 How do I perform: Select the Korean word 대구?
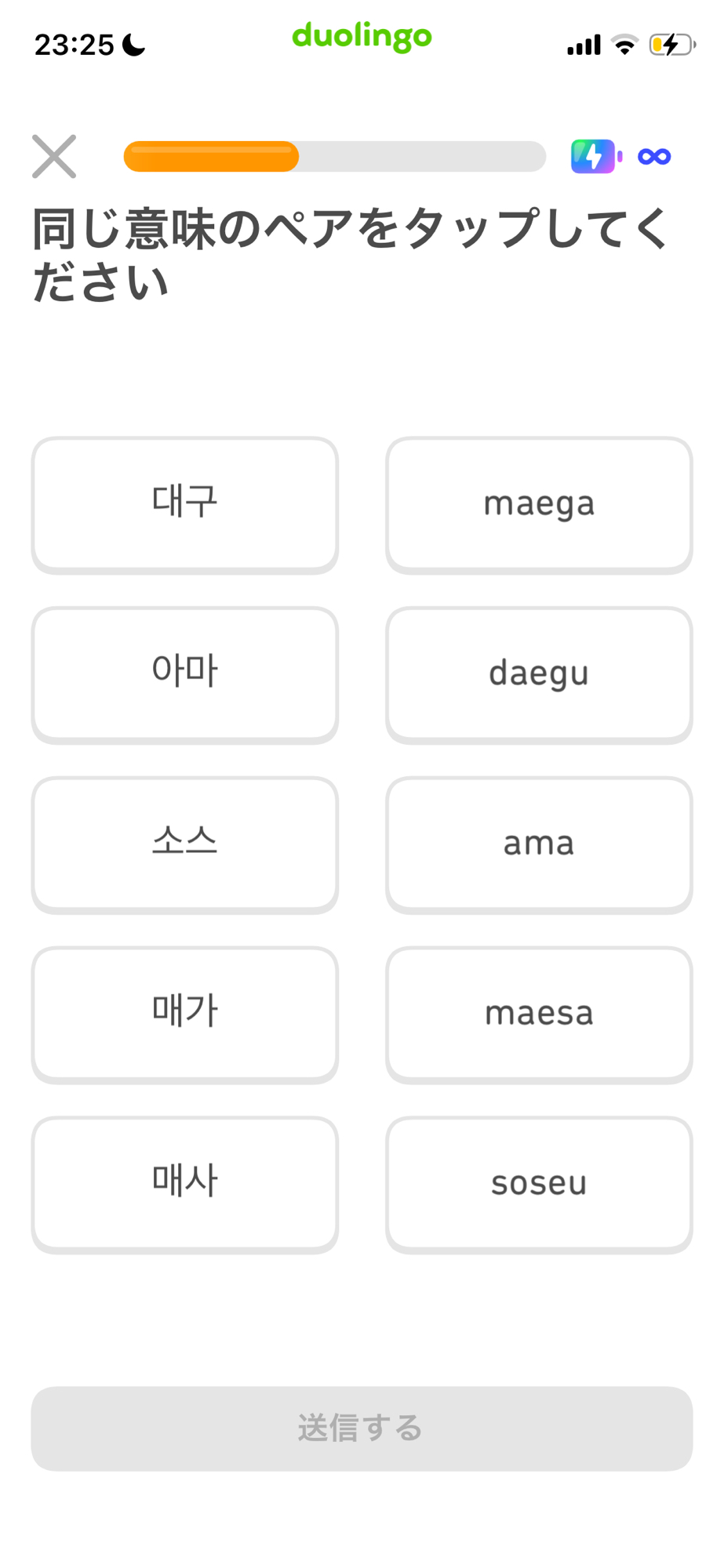pyautogui.click(x=185, y=504)
